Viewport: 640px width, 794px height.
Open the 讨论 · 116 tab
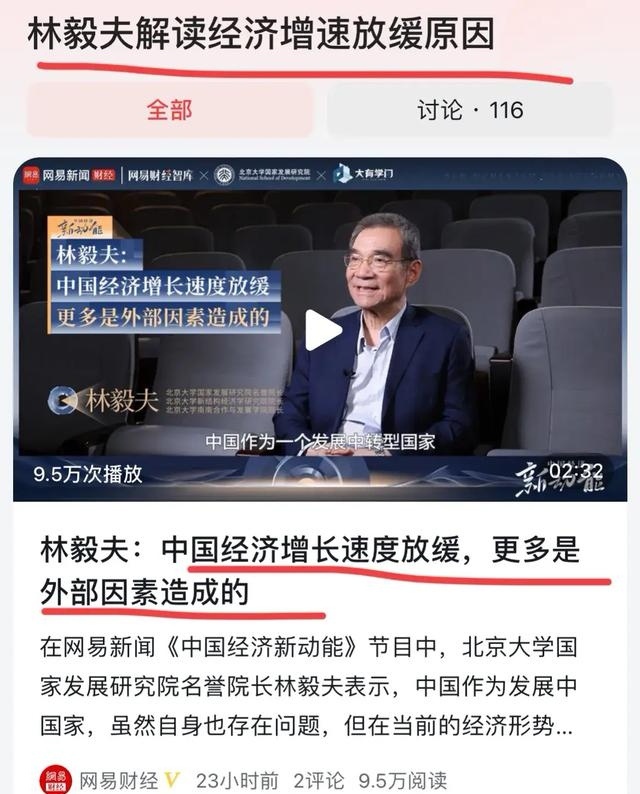coord(470,110)
